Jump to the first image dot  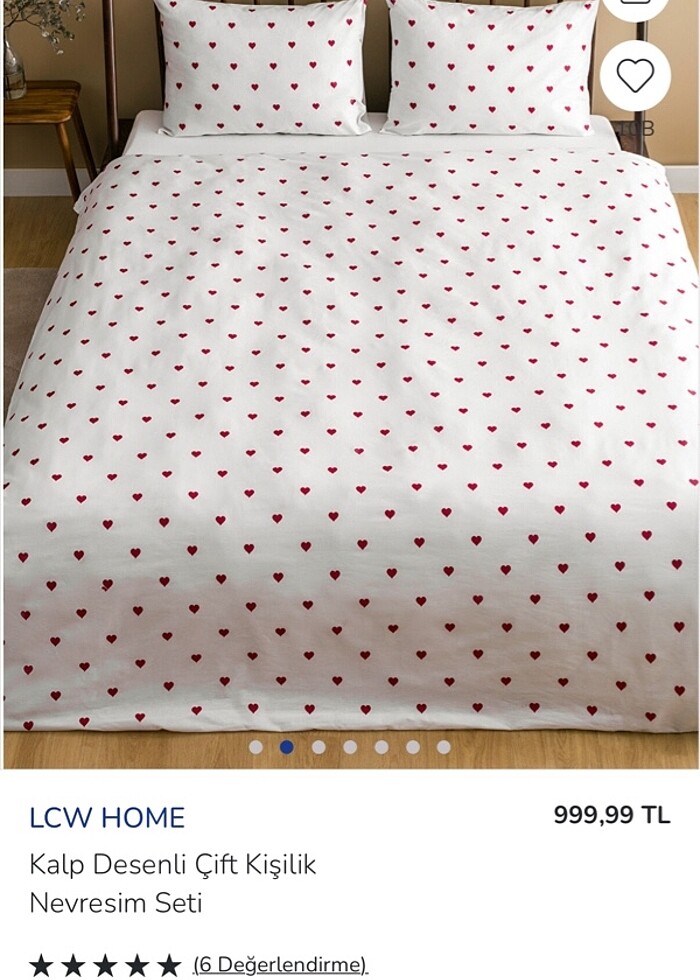click(256, 747)
